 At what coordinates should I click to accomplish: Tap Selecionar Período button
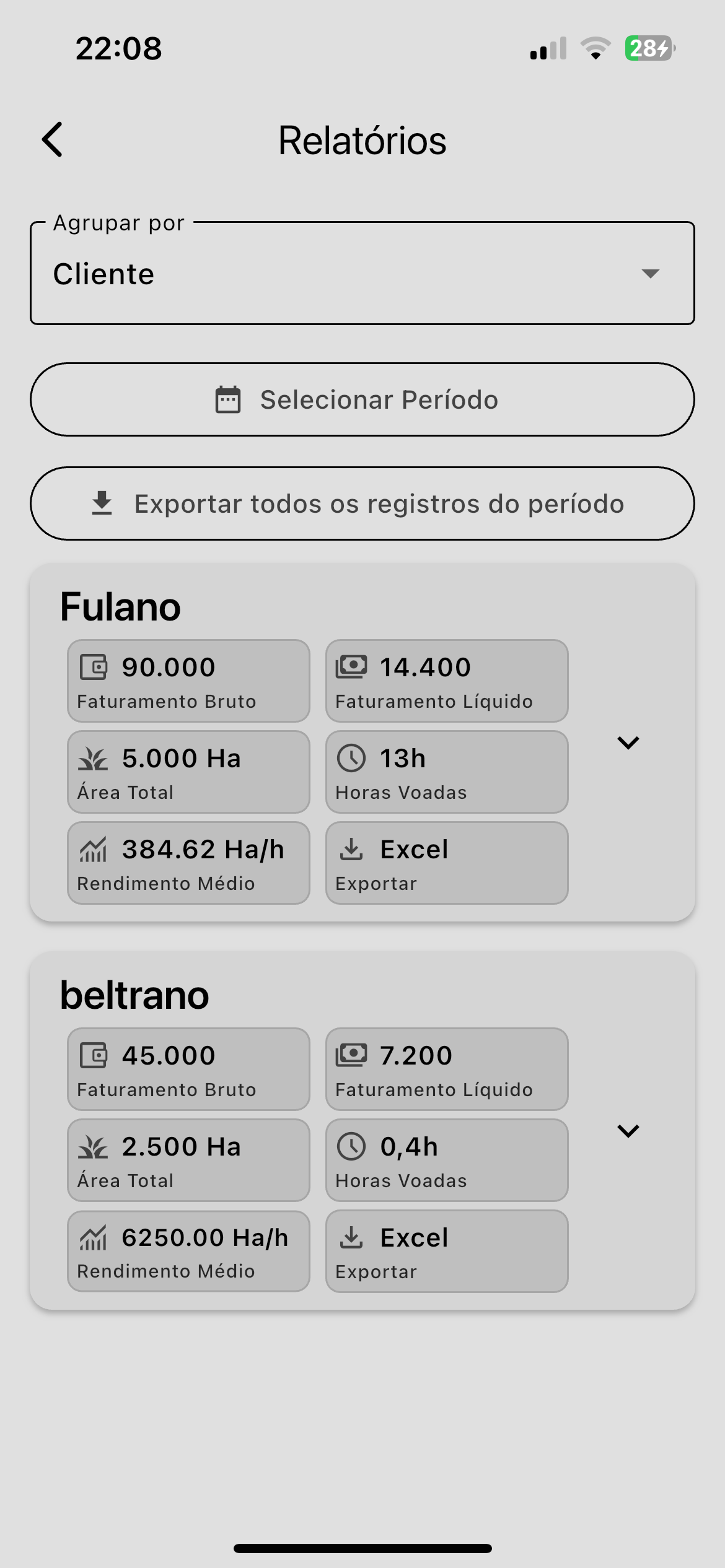362,399
